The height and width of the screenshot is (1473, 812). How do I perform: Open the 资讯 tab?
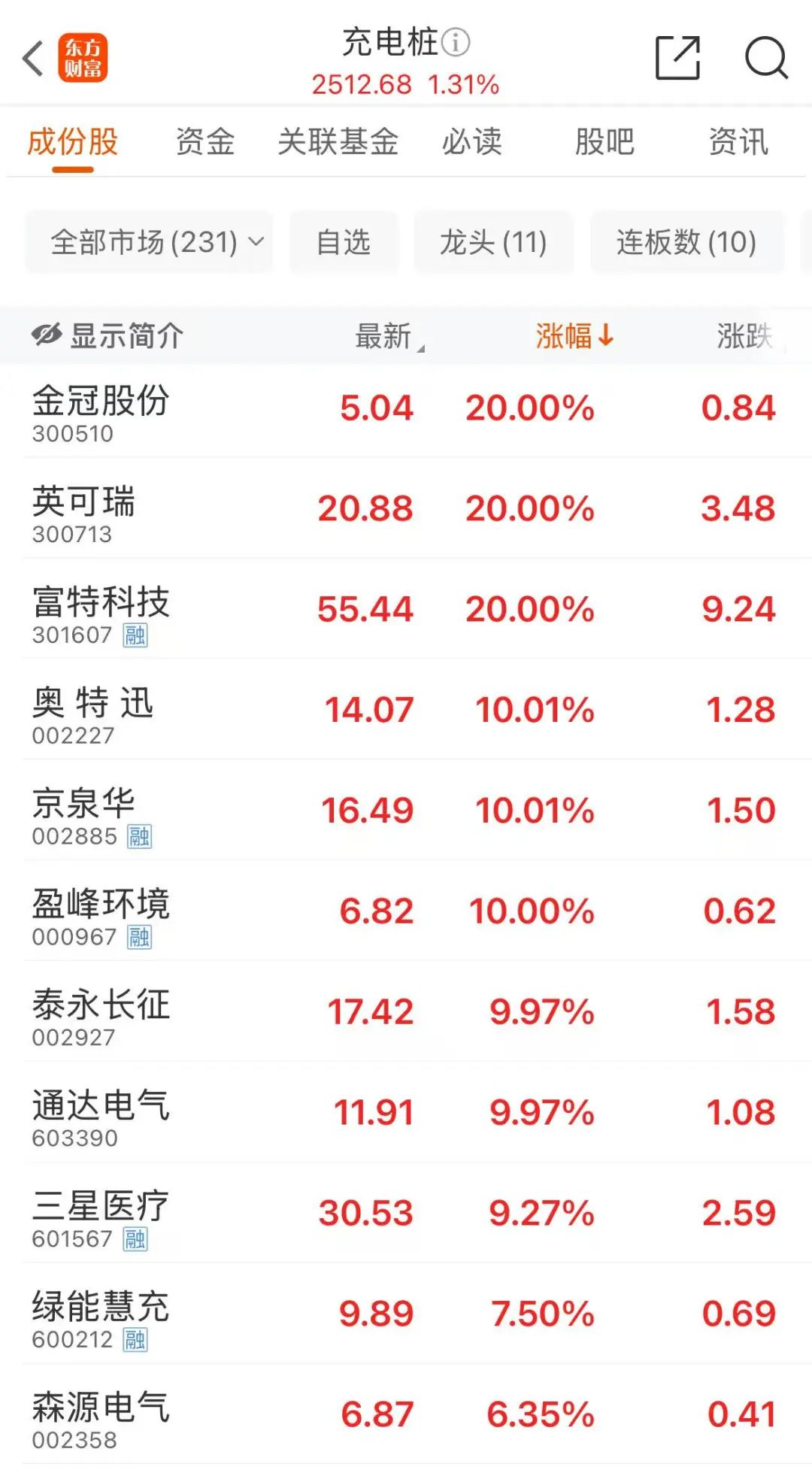(738, 142)
